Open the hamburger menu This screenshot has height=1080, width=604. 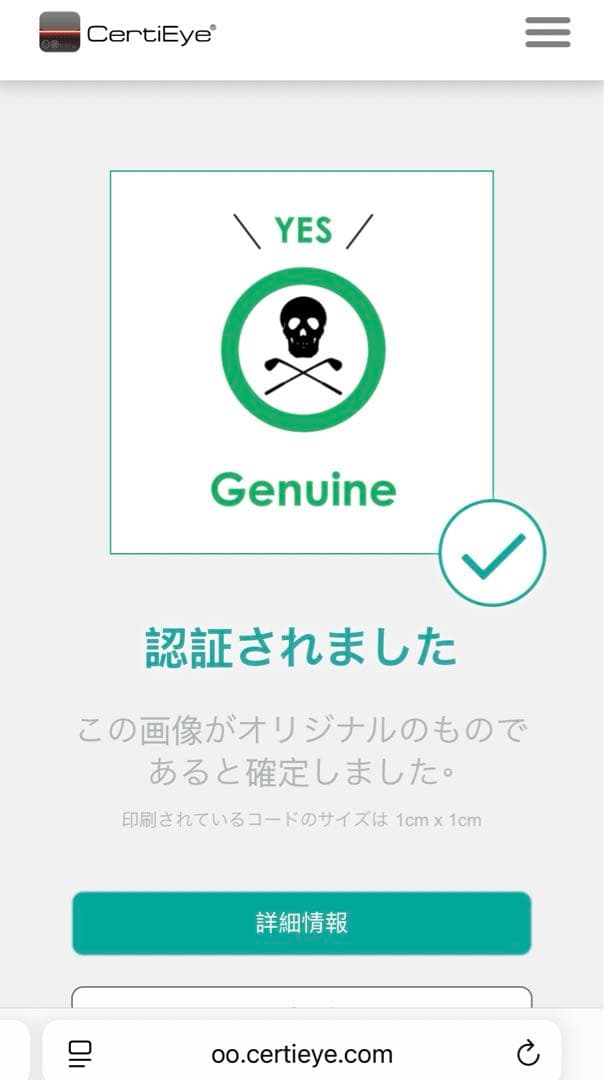tap(547, 33)
